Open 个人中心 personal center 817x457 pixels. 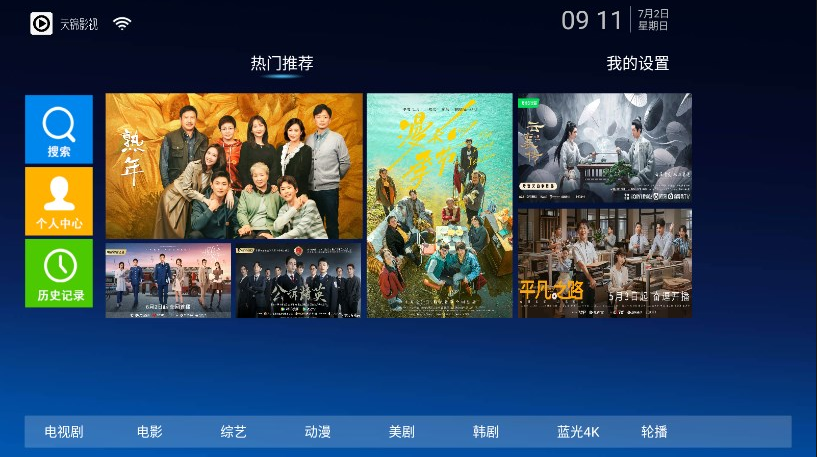pyautogui.click(x=59, y=200)
